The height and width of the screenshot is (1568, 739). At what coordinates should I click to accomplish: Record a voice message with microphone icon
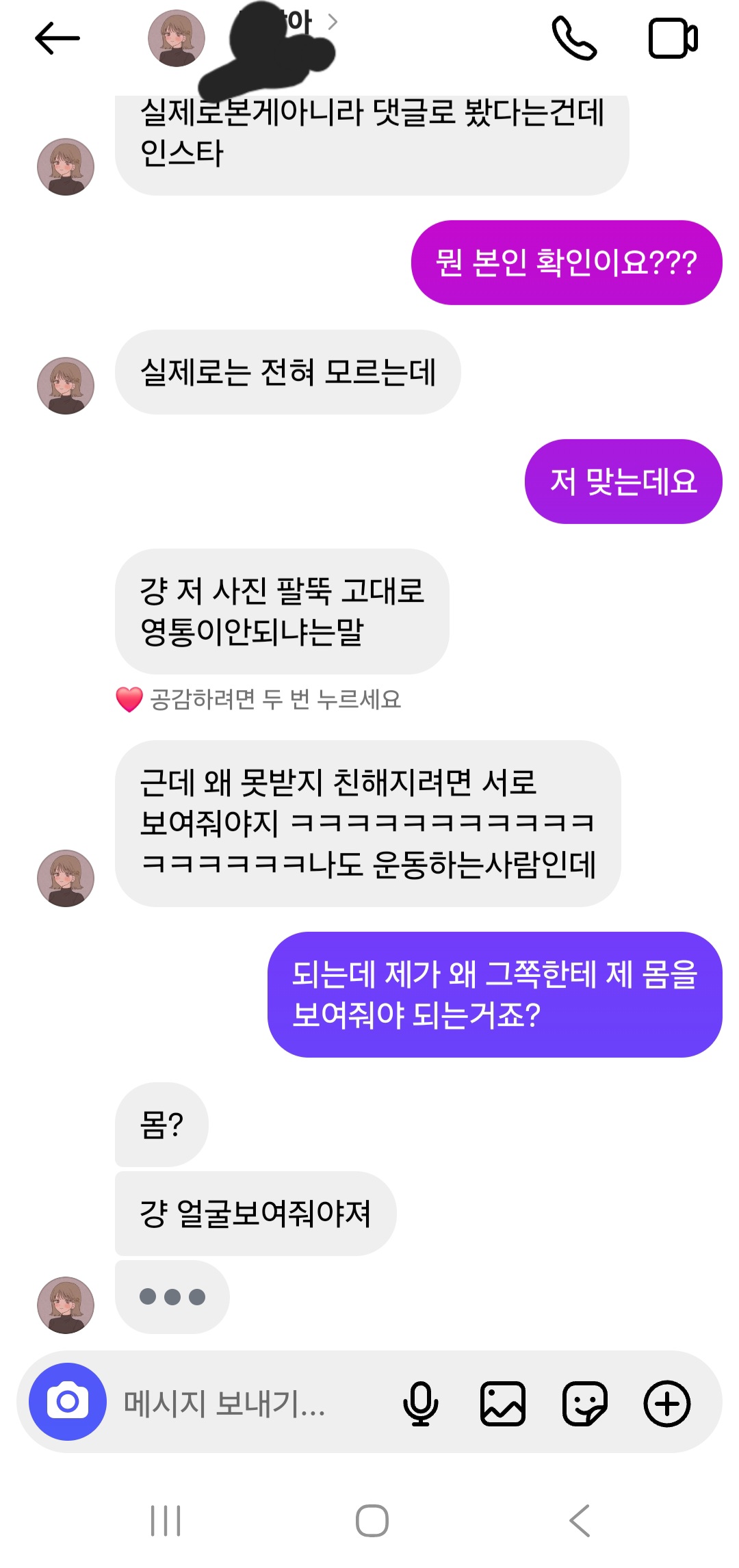coord(420,1403)
